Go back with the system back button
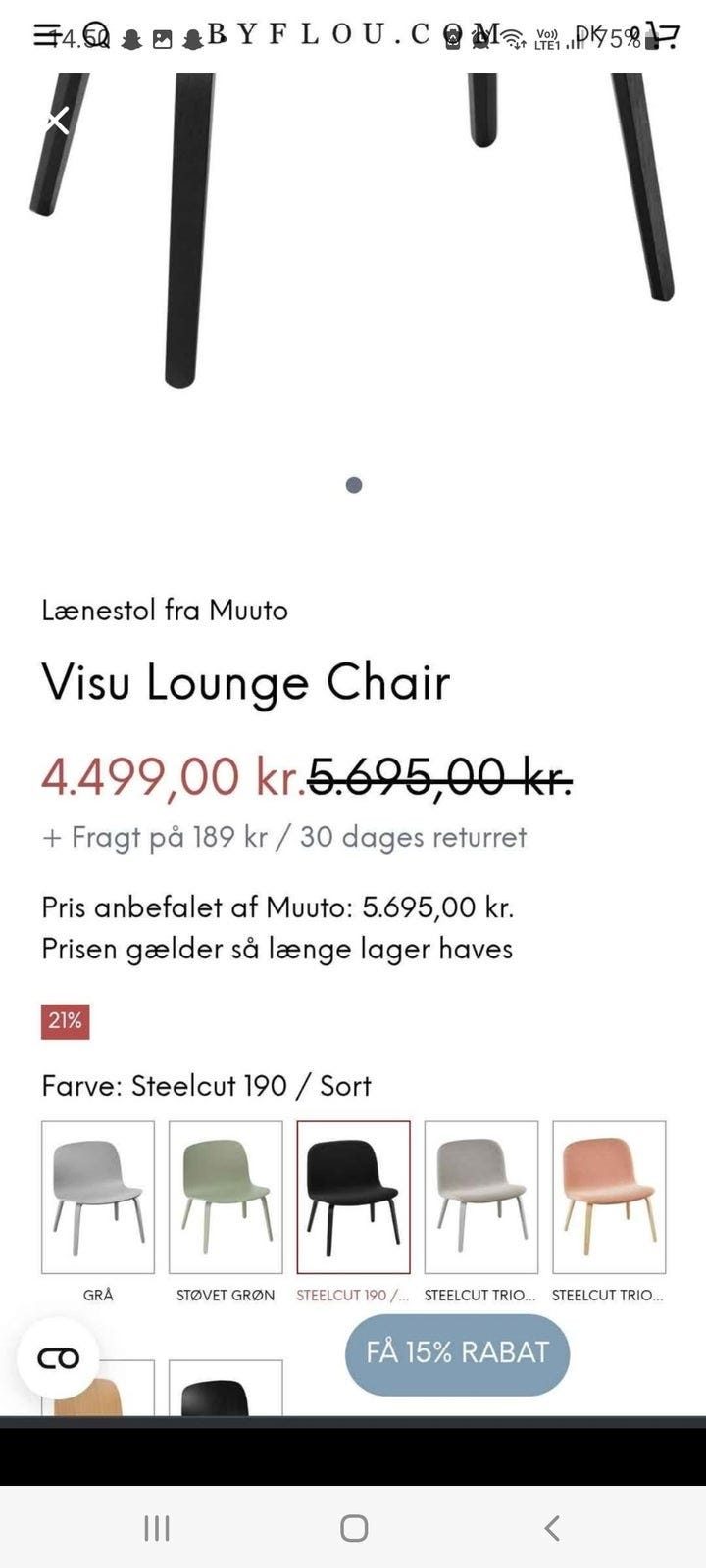This screenshot has height=1568, width=706. pyautogui.click(x=552, y=1527)
